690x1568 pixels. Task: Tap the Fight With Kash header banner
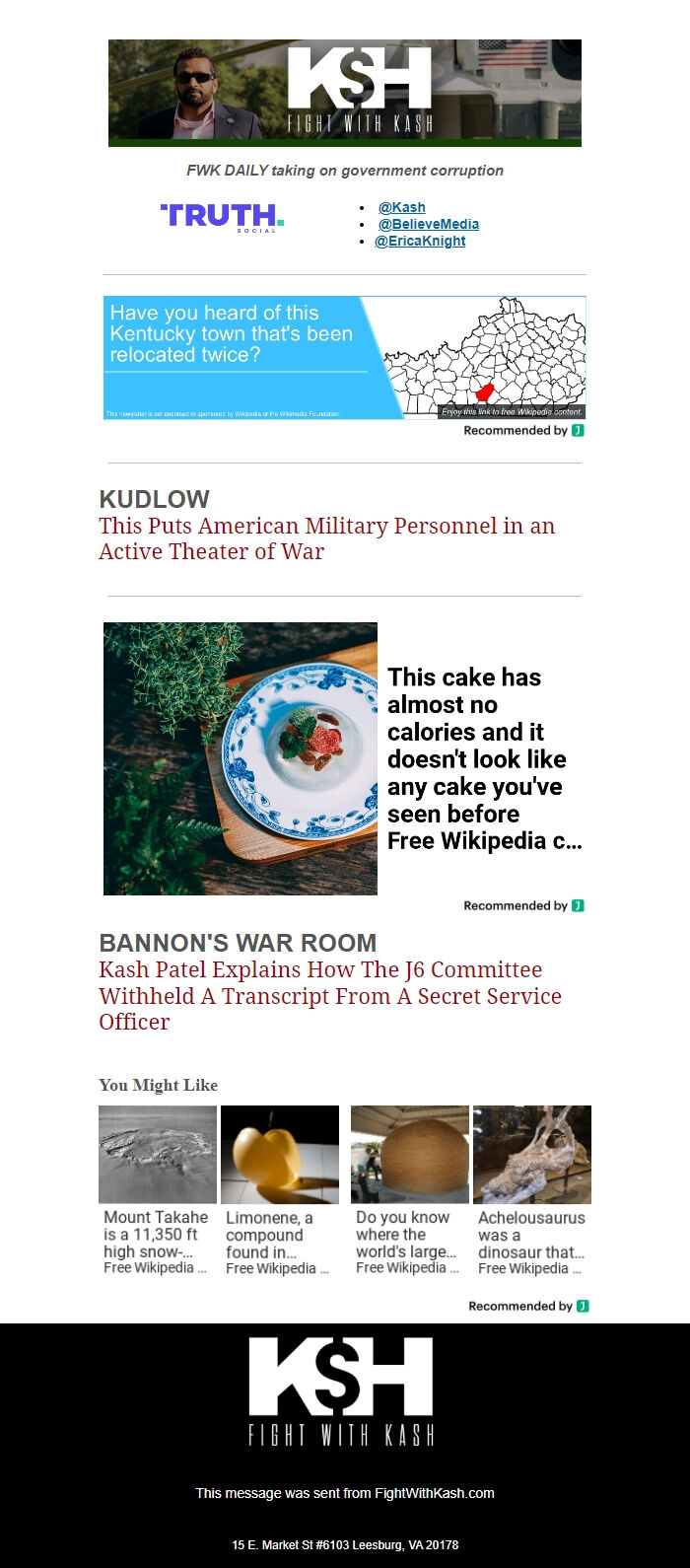coord(344,93)
